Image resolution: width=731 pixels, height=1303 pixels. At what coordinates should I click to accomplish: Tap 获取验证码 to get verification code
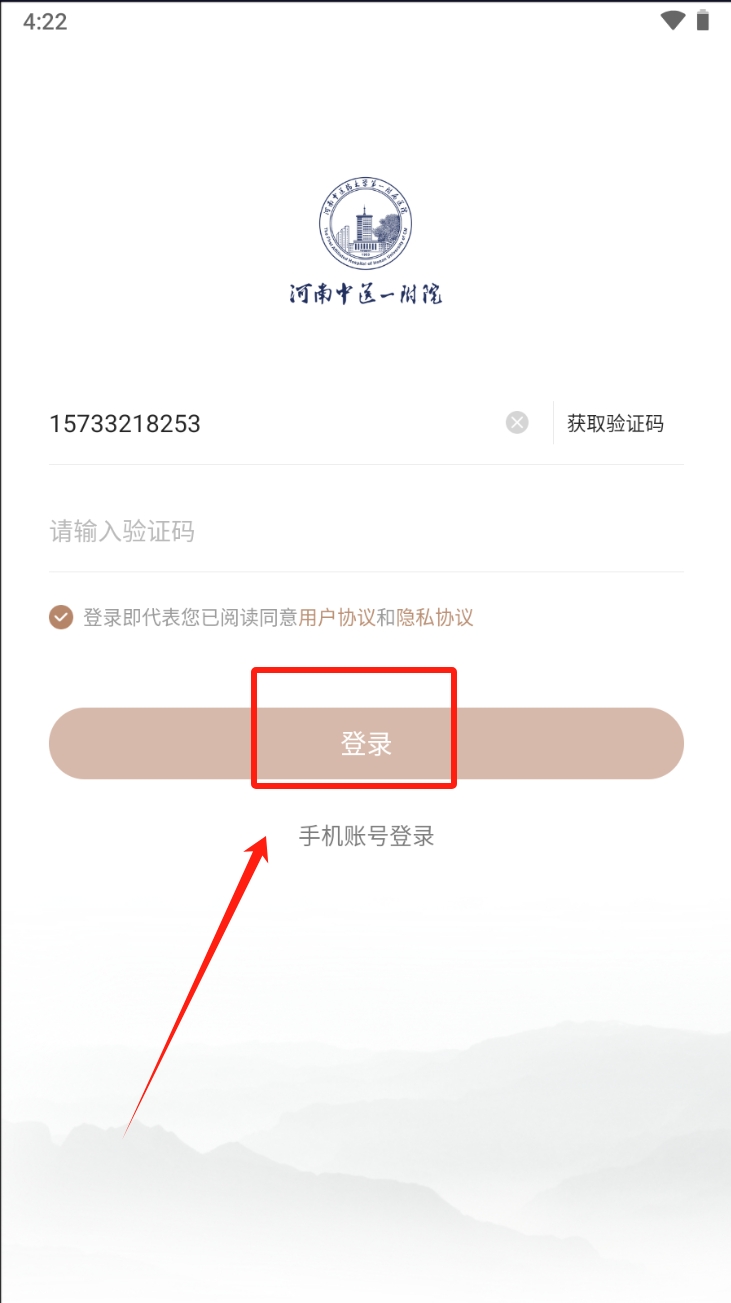coord(615,423)
